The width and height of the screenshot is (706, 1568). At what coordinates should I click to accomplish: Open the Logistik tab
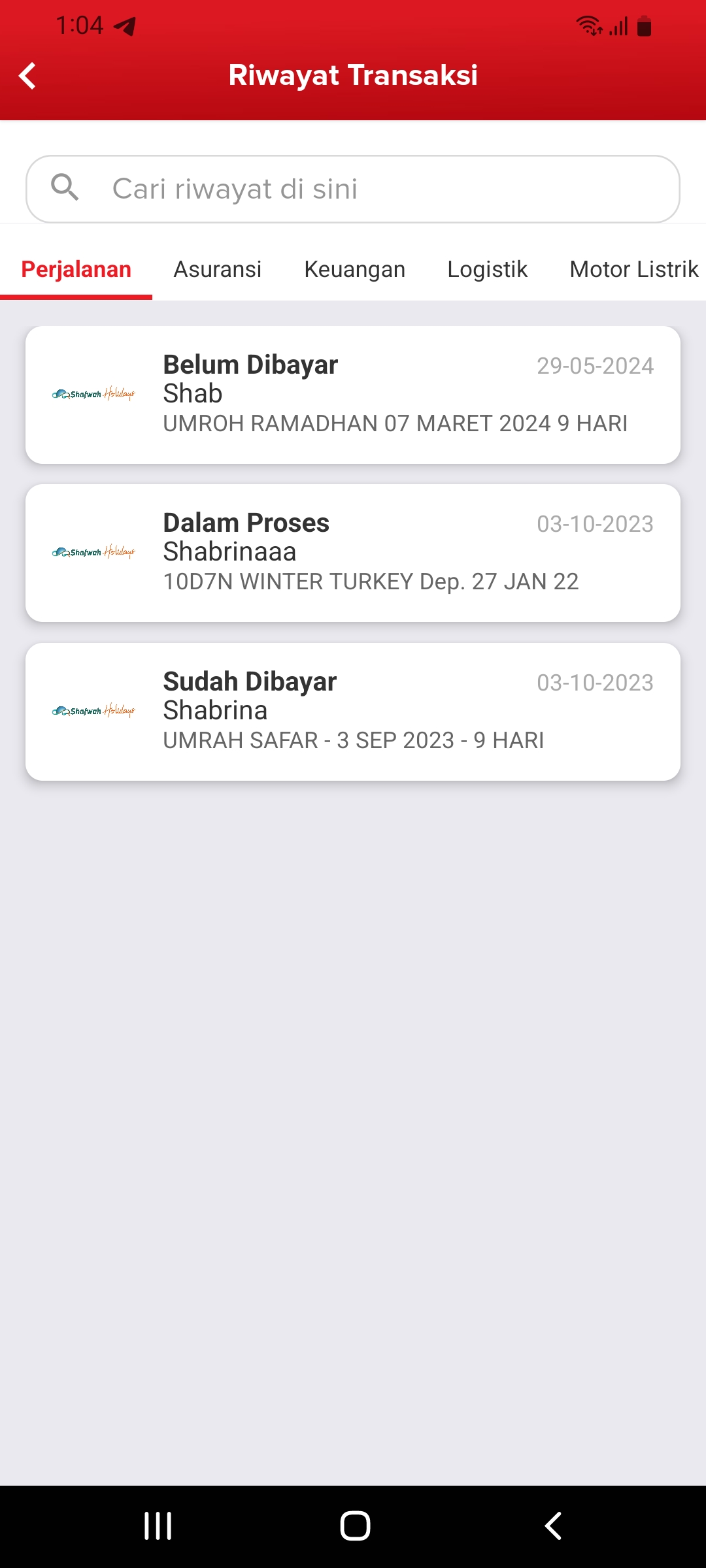click(x=487, y=269)
